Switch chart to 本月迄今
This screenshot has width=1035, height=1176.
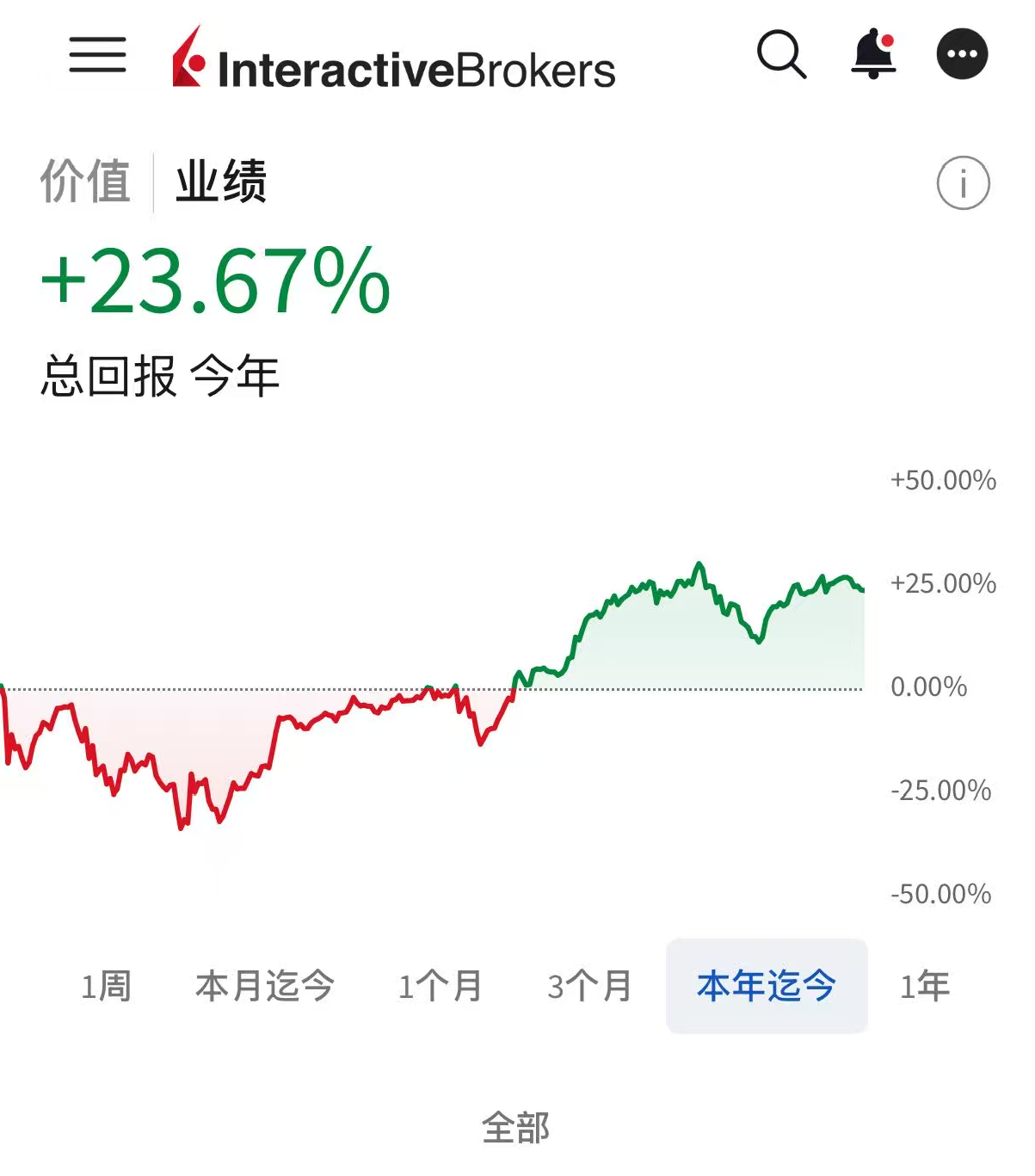click(265, 986)
